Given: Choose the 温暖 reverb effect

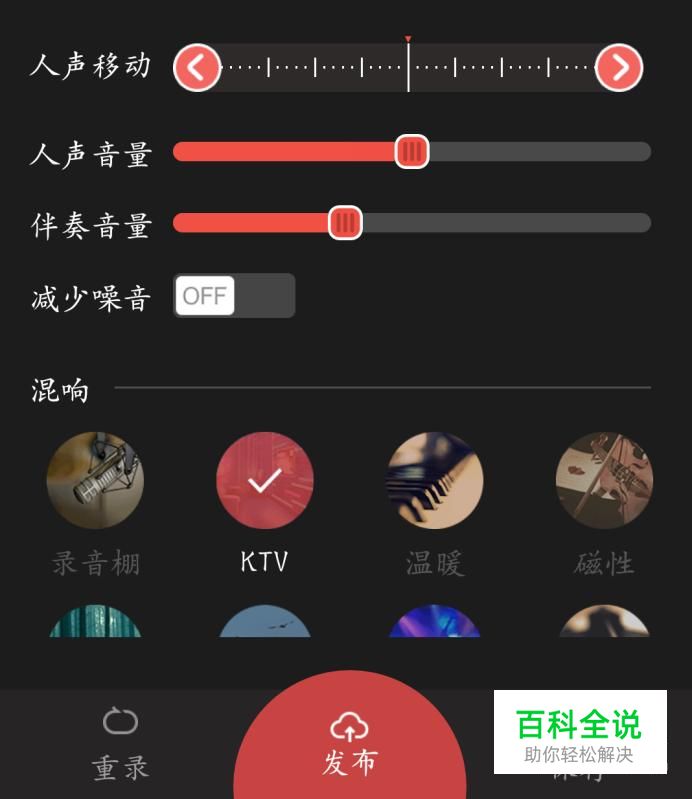Looking at the screenshot, I should [435, 481].
